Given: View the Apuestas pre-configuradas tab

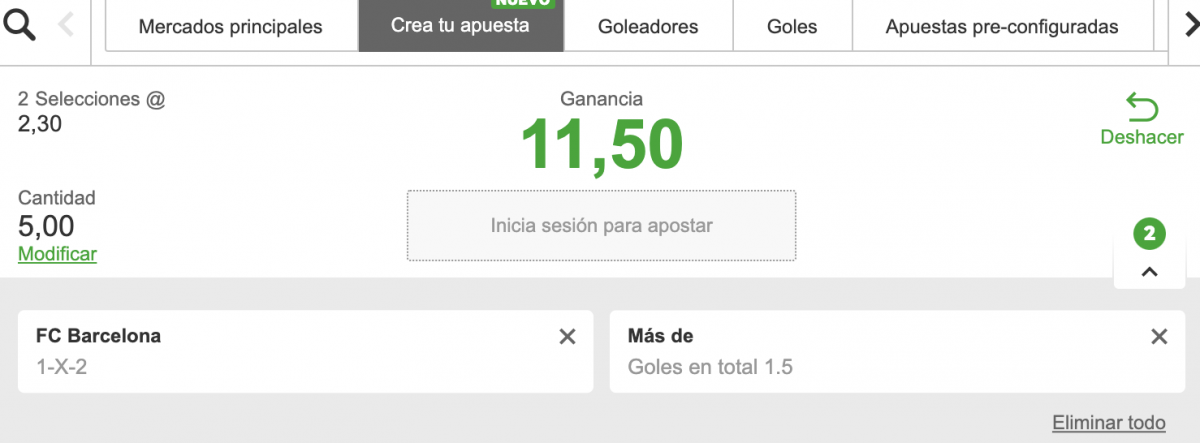Looking at the screenshot, I should point(1002,27).
